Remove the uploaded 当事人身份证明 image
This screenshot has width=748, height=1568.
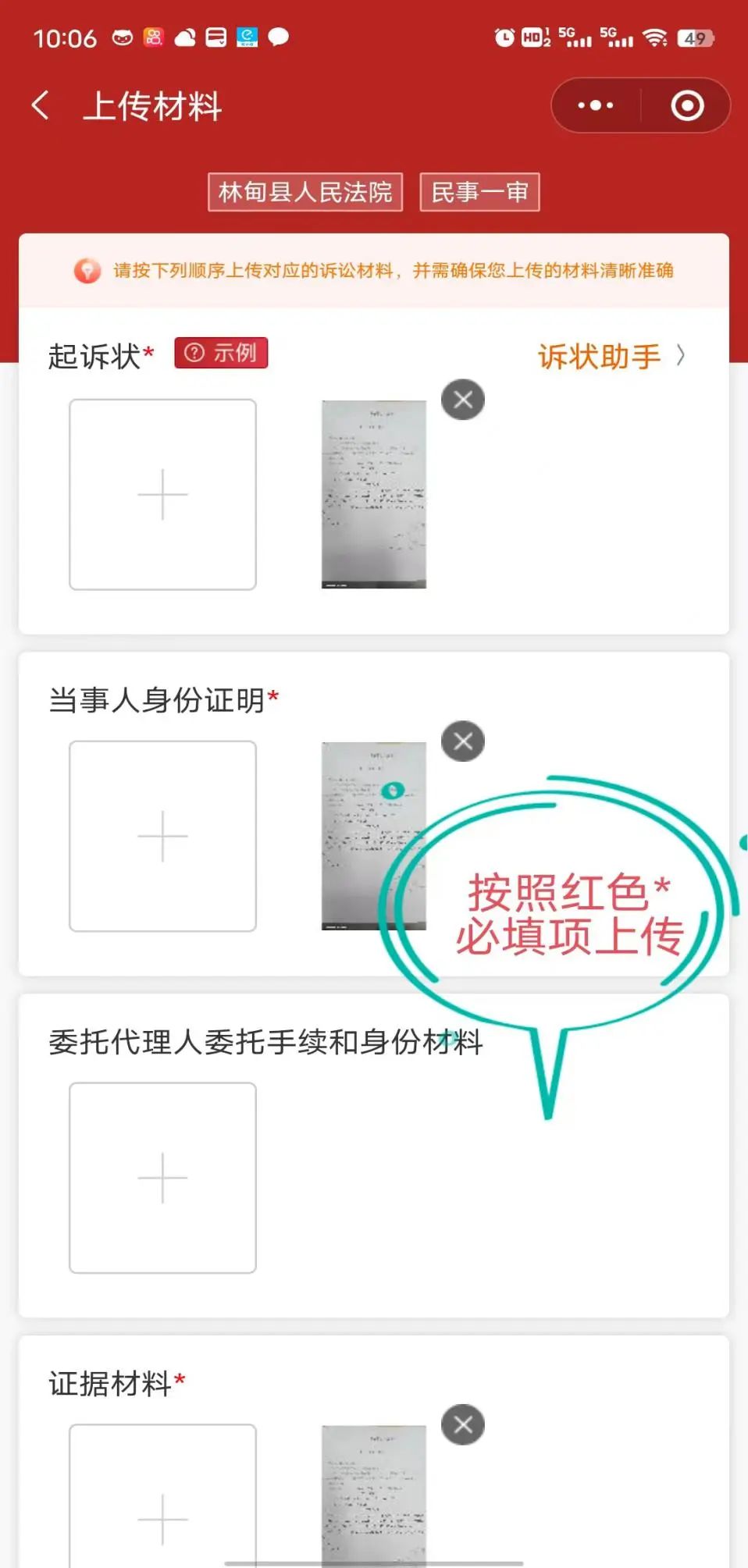463,741
